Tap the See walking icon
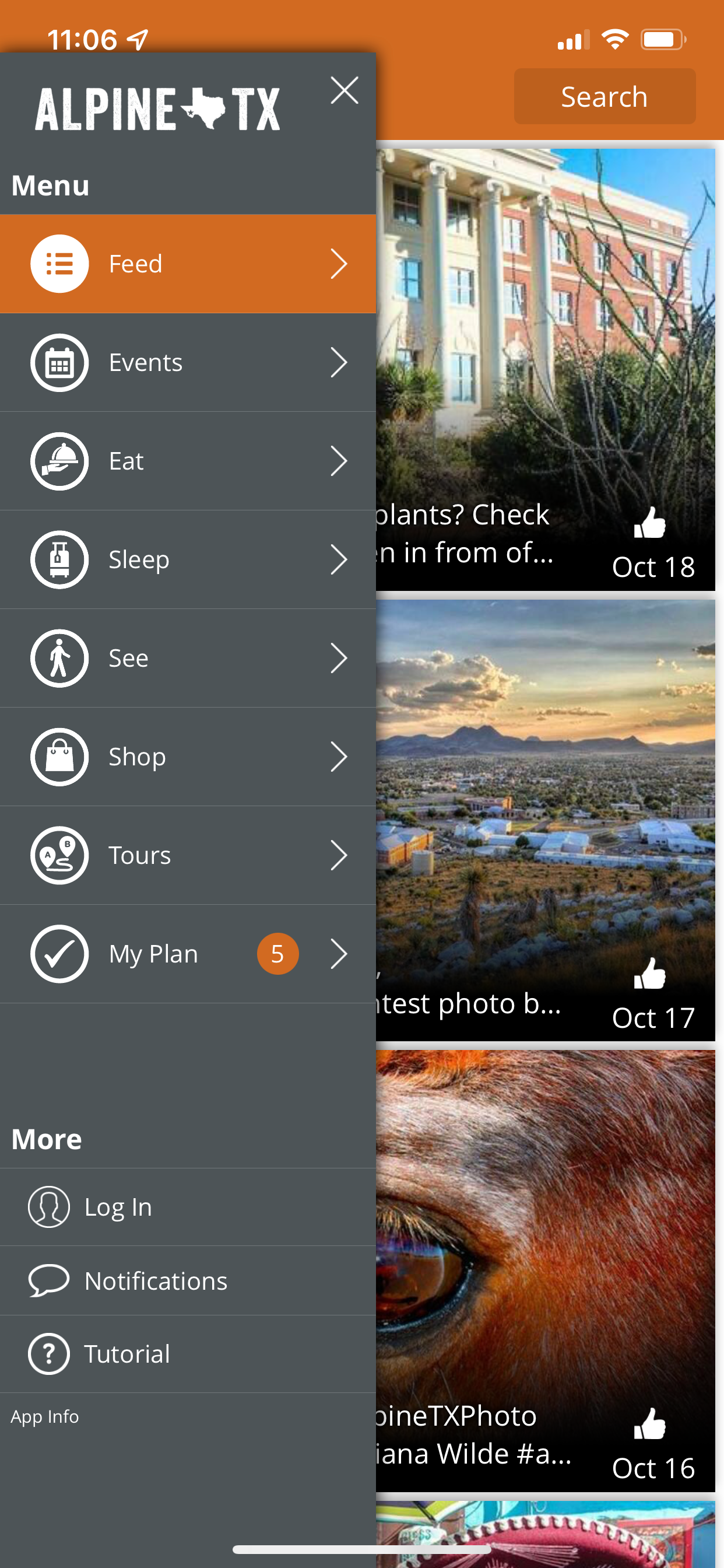This screenshot has height=1568, width=724. (x=59, y=657)
